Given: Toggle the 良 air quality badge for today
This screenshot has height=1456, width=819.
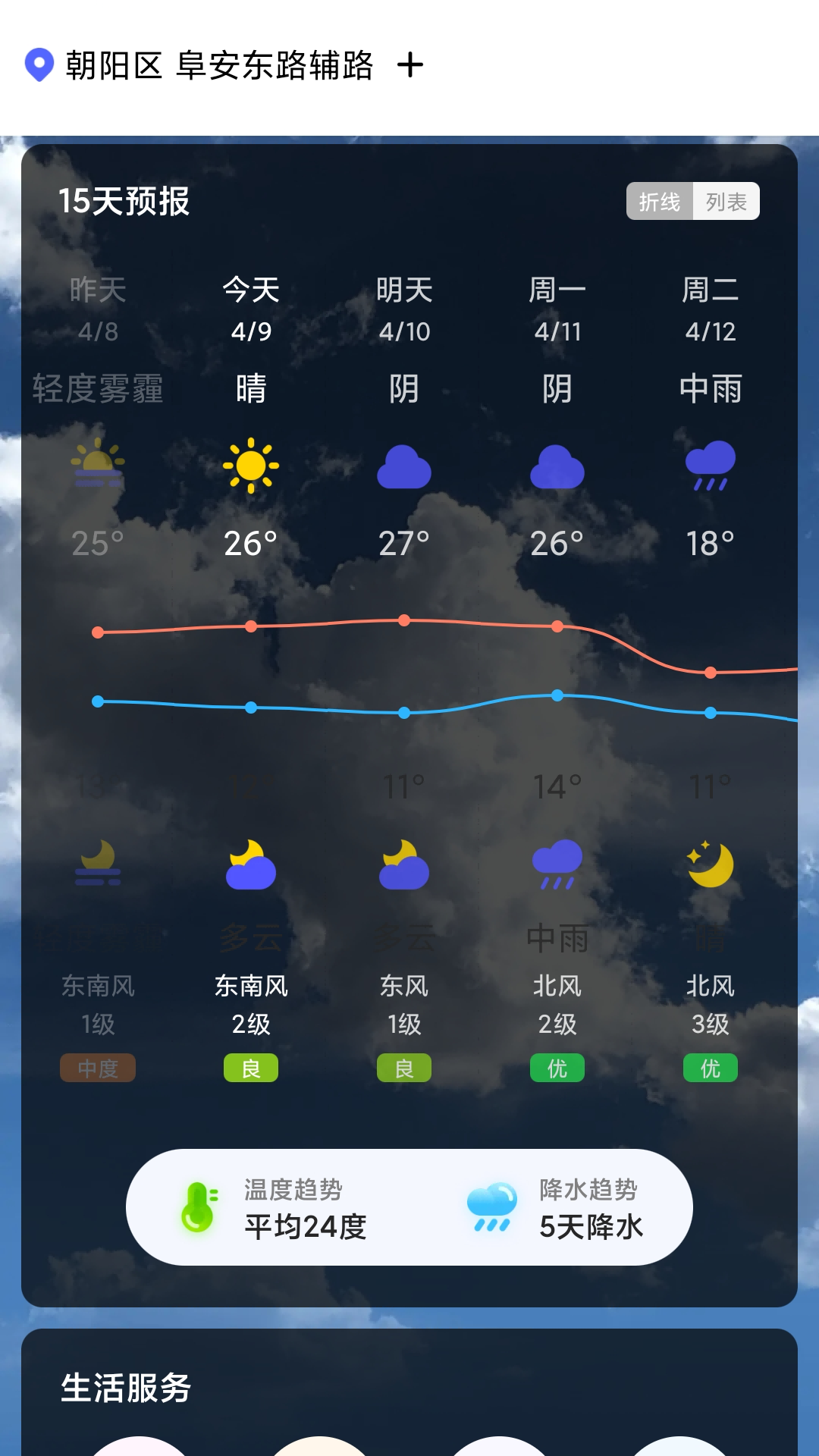Looking at the screenshot, I should click(252, 1067).
